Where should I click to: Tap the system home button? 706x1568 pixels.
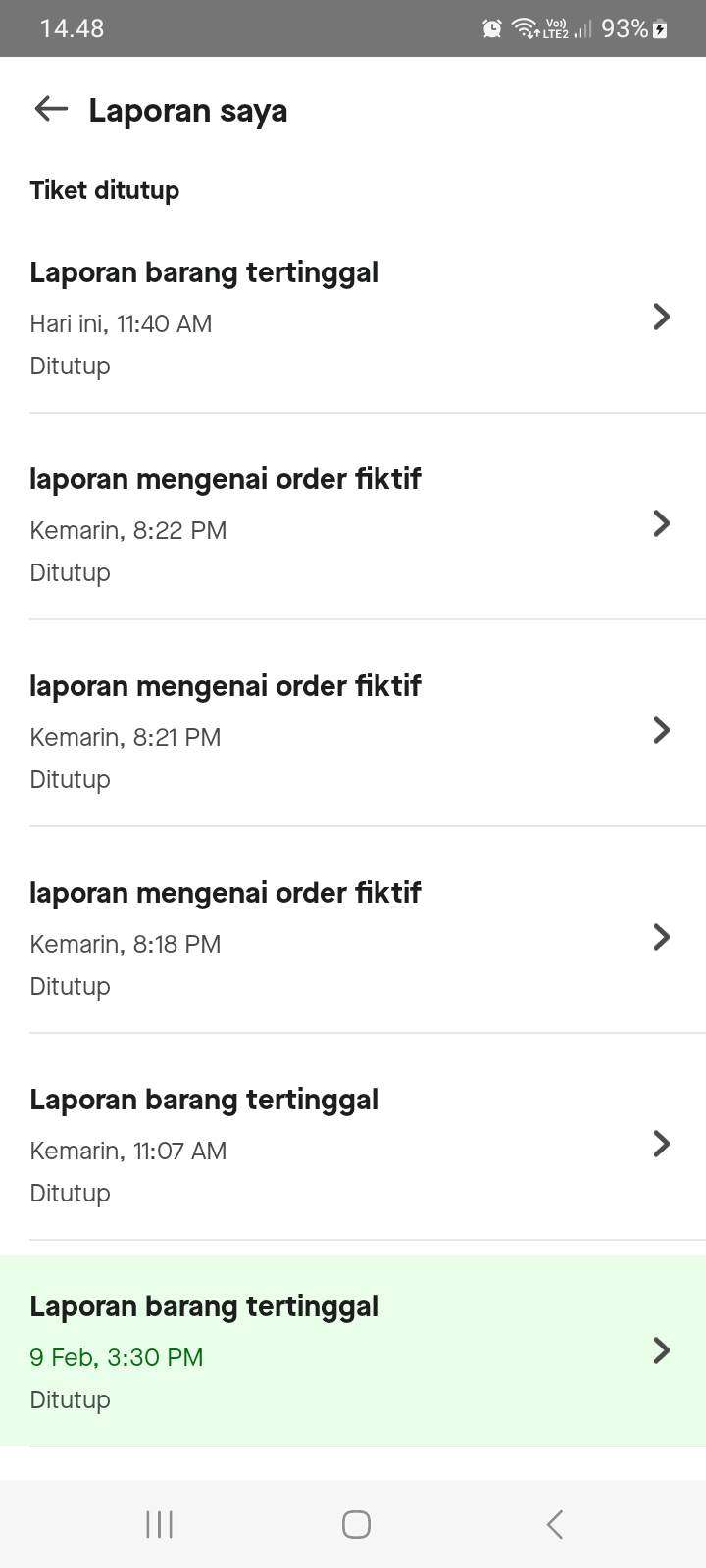coord(356,1524)
